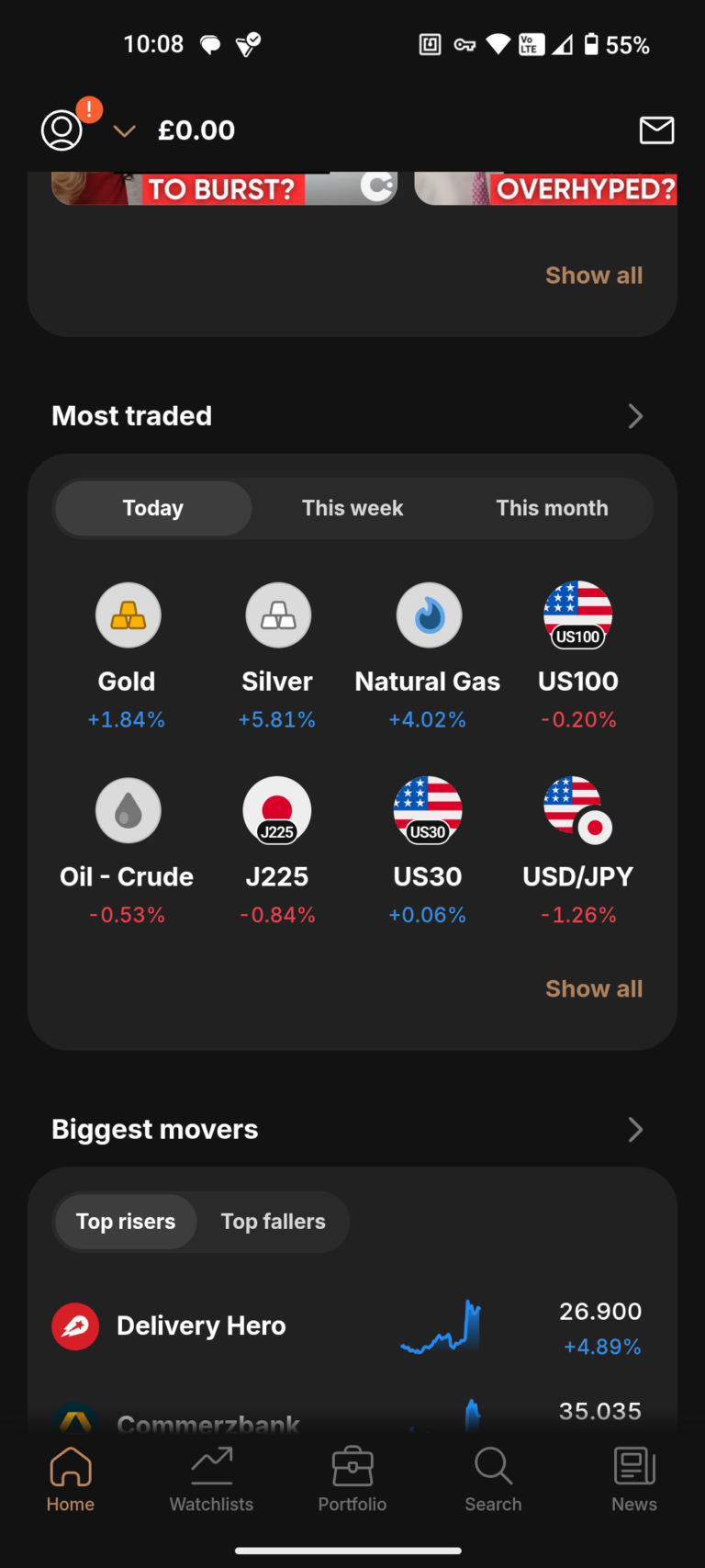Select the J225 index icon
Screen dimensions: 705x1568
[x=277, y=809]
